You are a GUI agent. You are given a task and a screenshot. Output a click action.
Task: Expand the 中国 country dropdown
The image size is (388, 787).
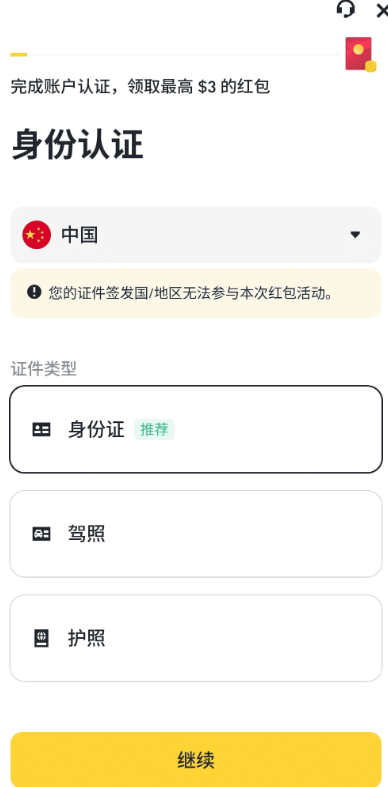tap(196, 234)
